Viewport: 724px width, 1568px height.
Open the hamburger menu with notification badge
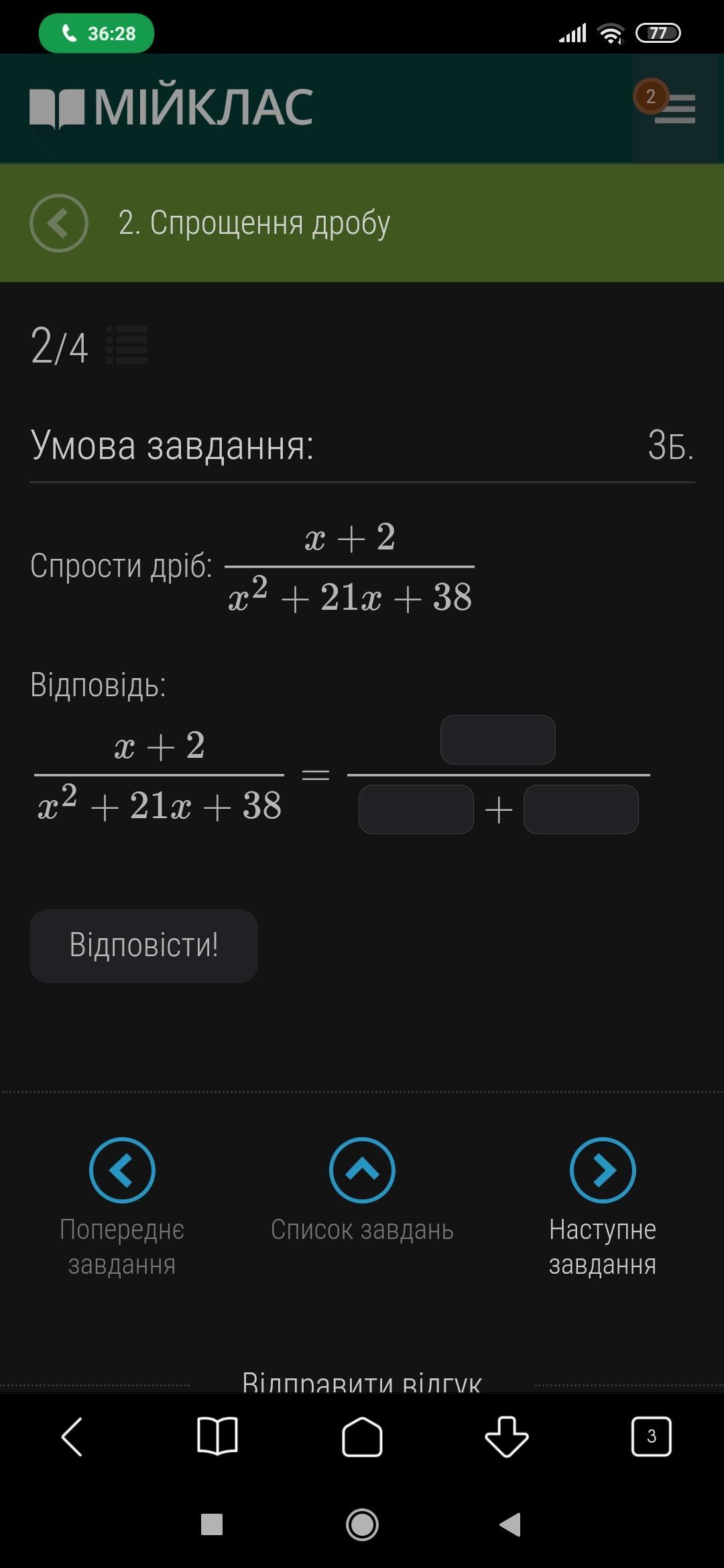pos(674,108)
